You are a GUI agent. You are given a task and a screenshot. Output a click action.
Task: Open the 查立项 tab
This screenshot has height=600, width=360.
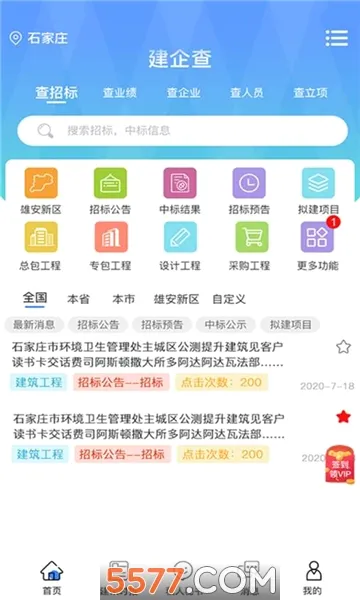click(310, 93)
